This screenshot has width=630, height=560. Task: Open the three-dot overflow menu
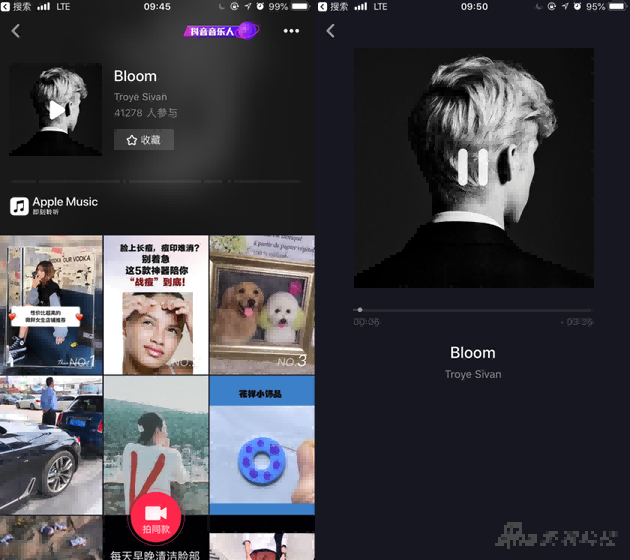291,31
